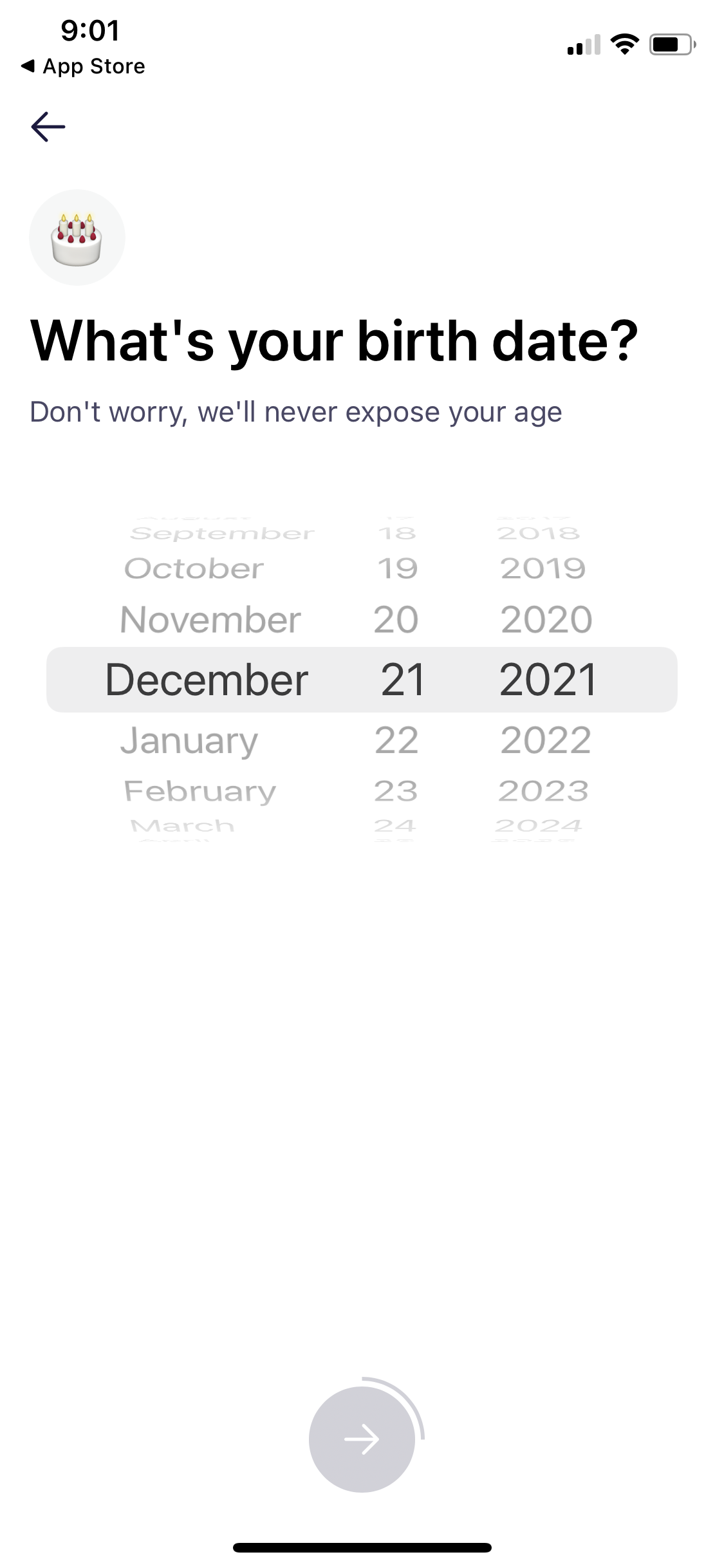Select year 2023 in the year wheel

(543, 791)
